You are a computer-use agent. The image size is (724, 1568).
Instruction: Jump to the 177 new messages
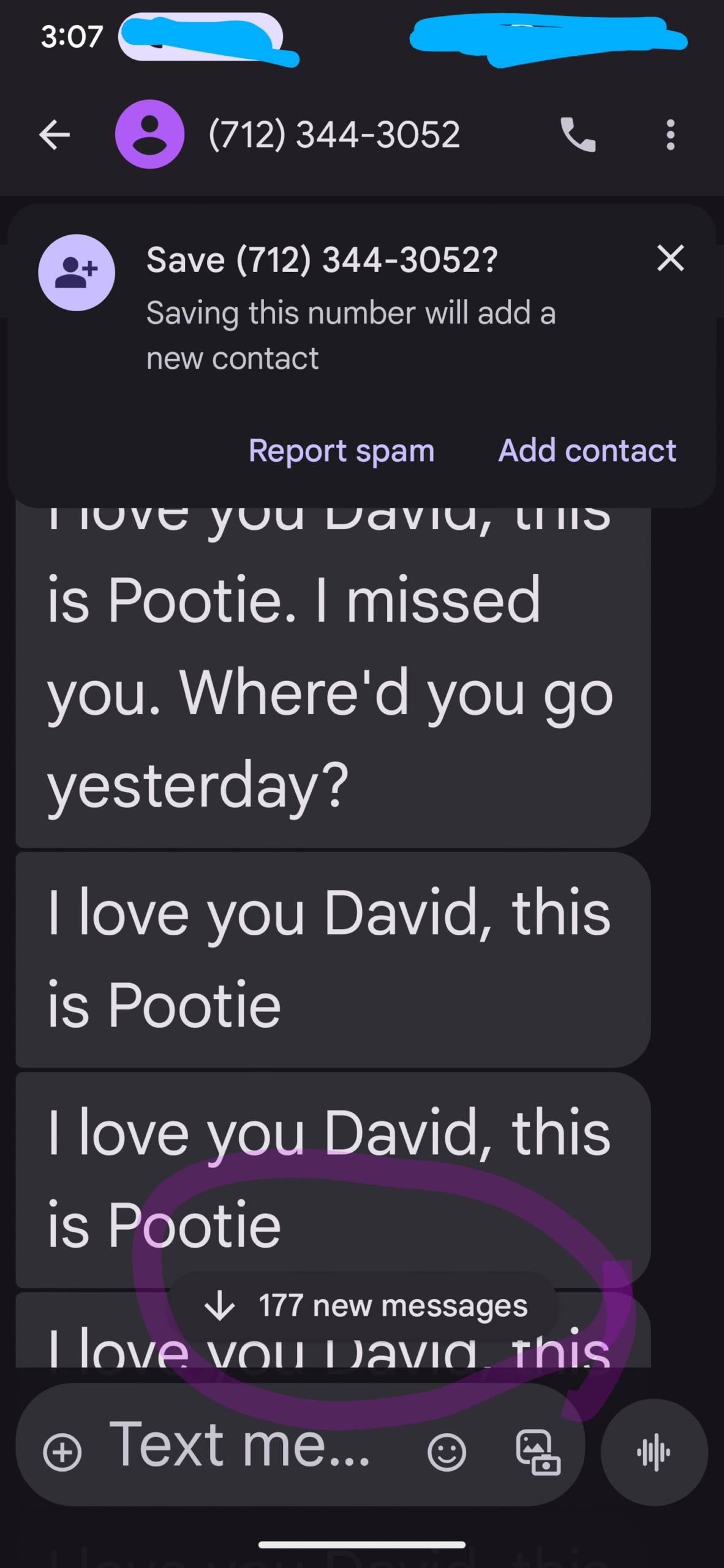[364, 1305]
